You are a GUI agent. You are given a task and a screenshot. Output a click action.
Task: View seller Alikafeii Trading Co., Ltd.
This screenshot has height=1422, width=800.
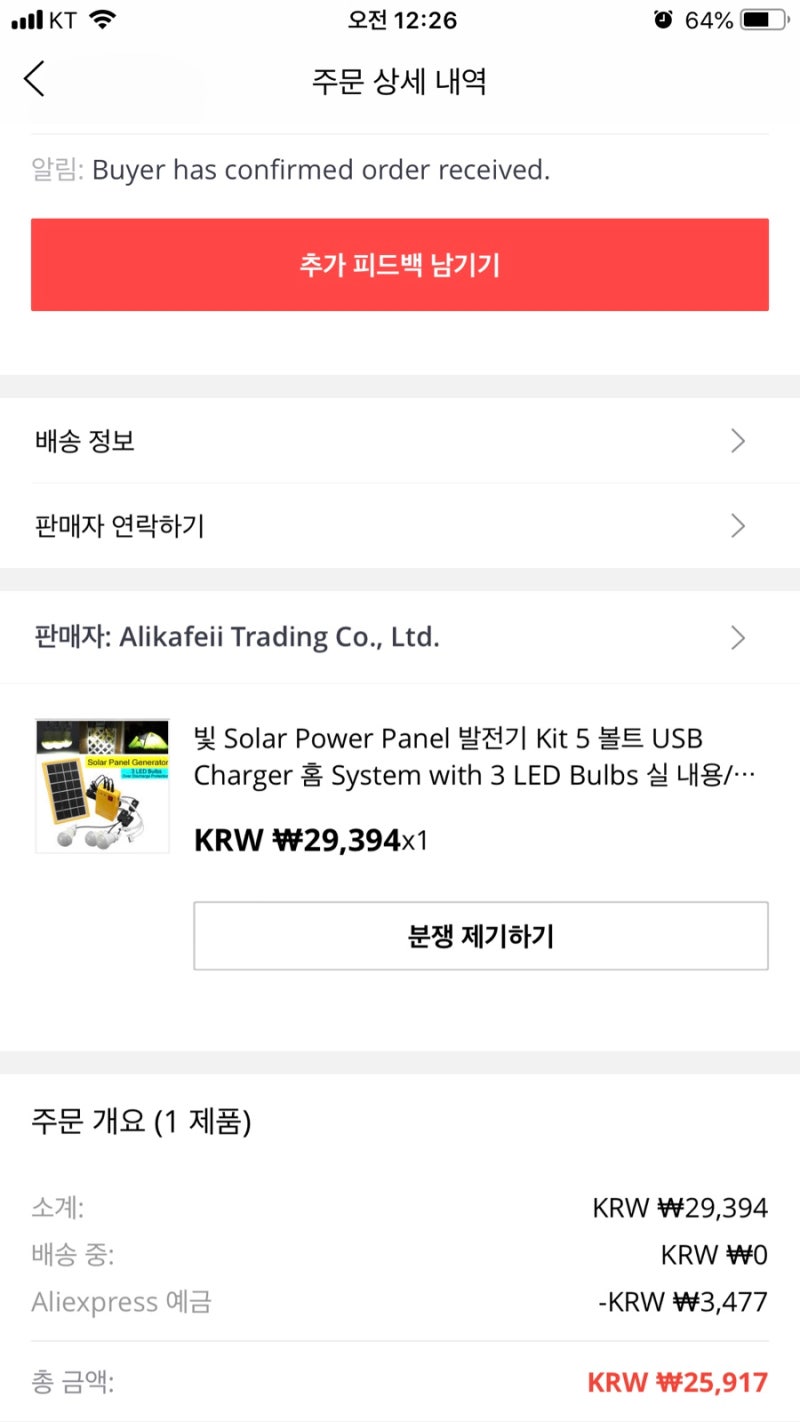coord(400,637)
